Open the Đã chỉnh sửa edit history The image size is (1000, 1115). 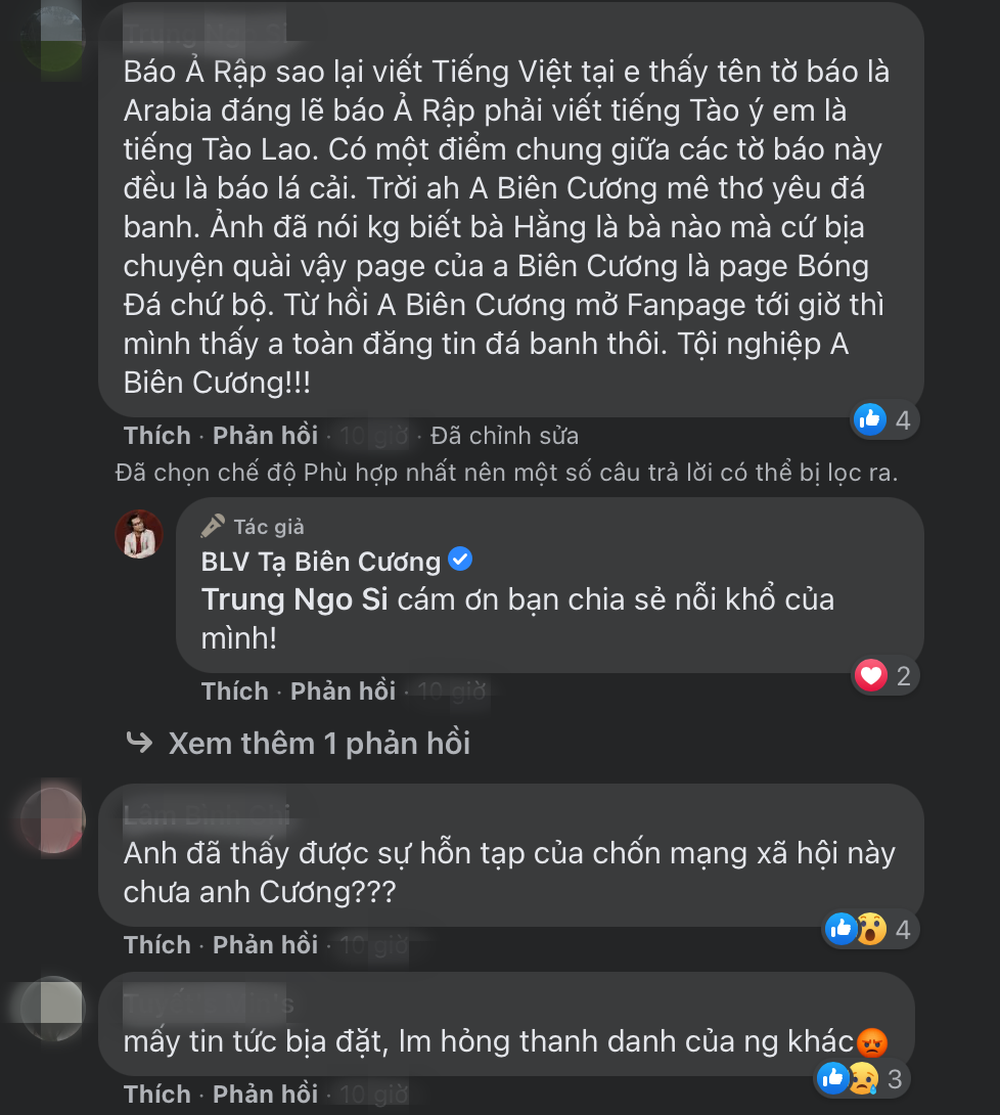coord(504,435)
